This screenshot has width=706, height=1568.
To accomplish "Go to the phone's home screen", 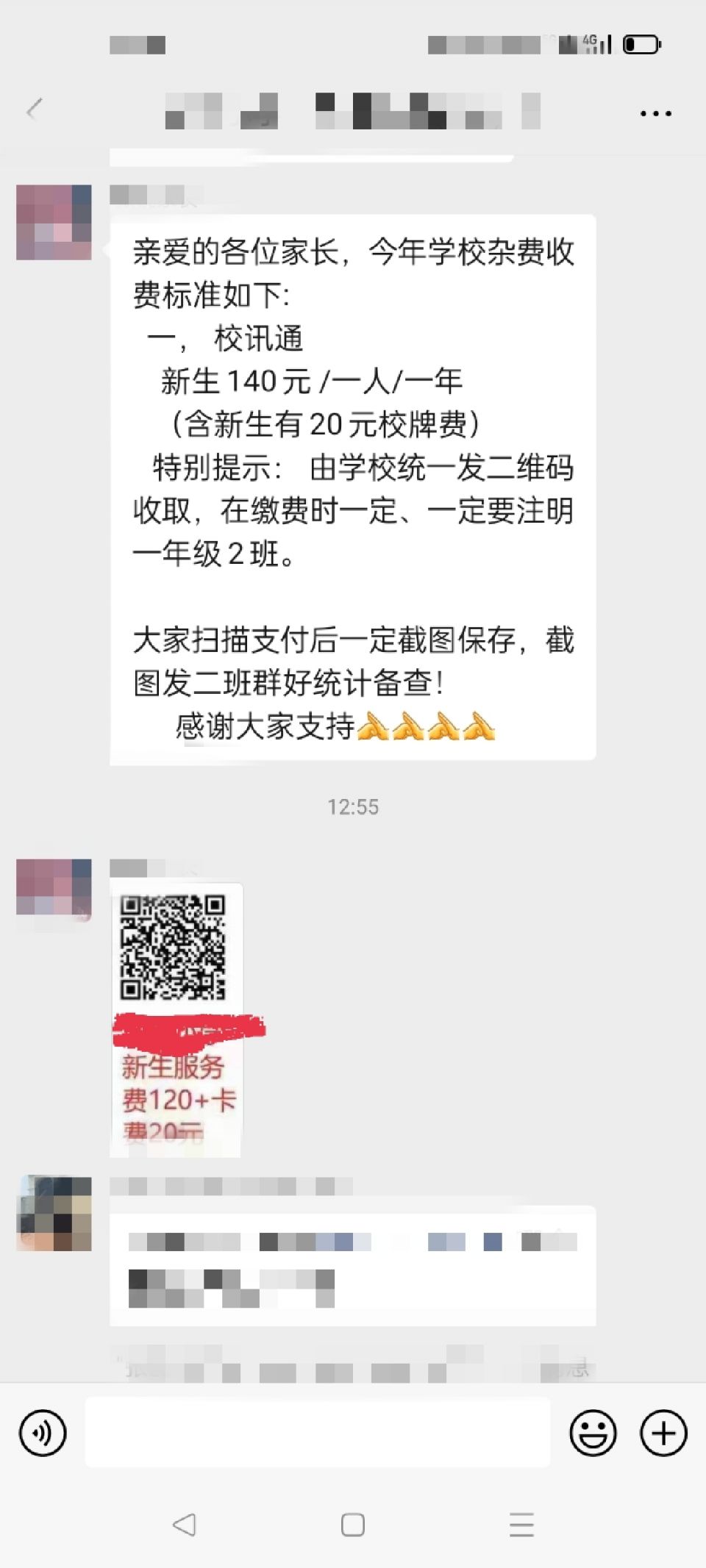I will (353, 1525).
